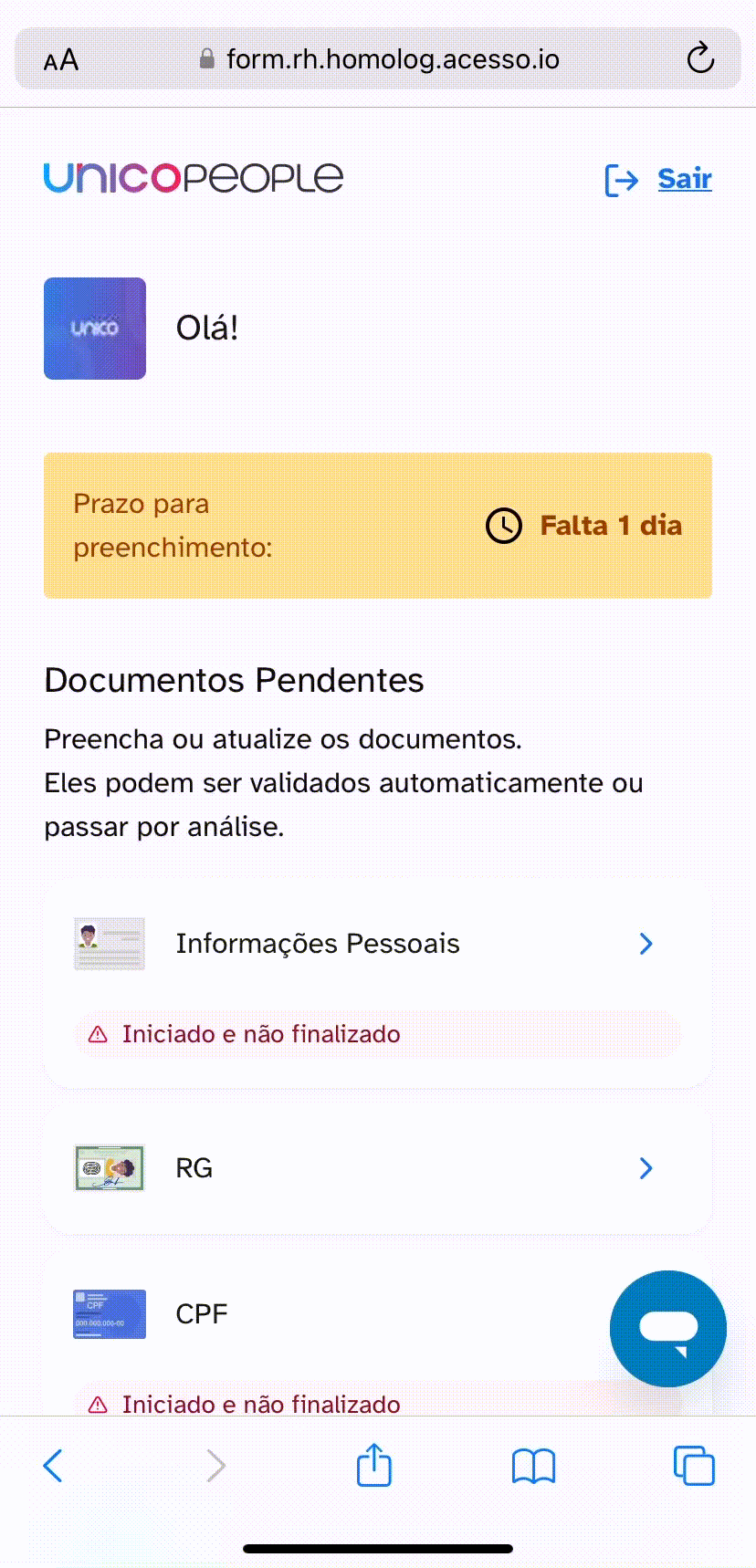
Task: Reload the page in Safari
Action: (700, 59)
